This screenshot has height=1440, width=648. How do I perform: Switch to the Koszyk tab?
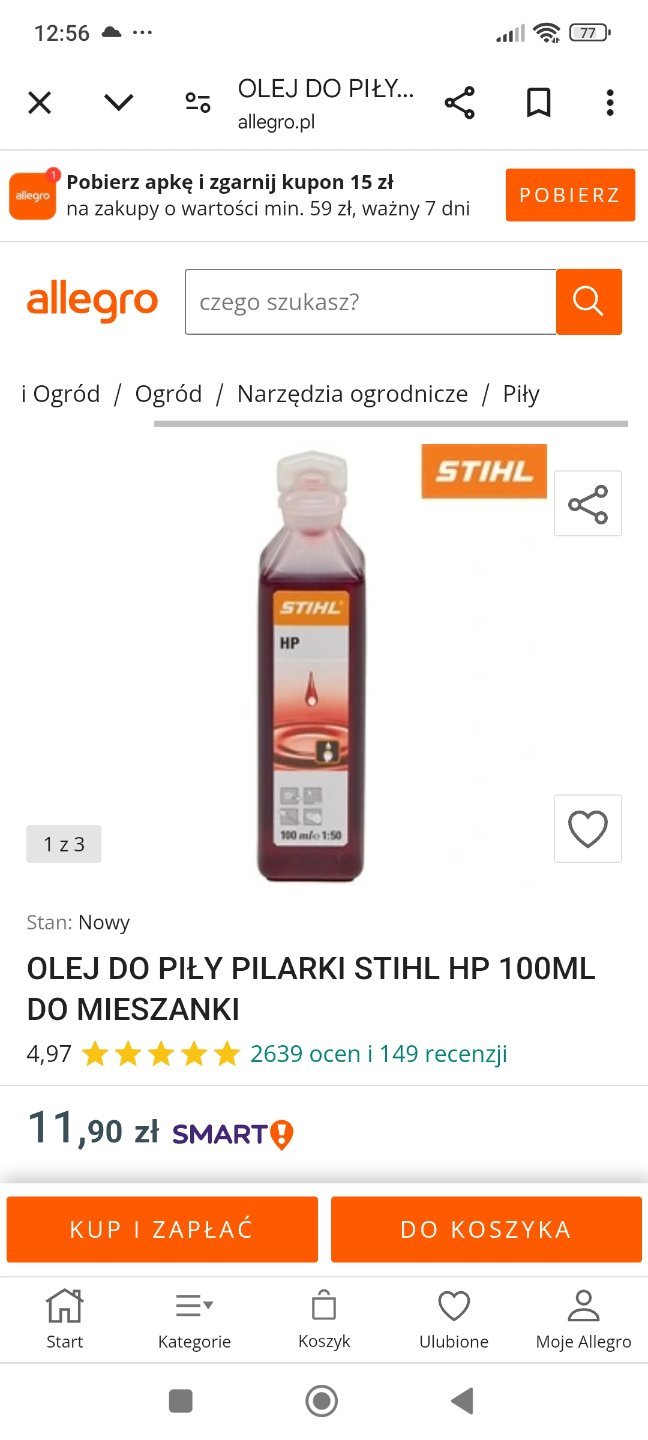coord(324,1320)
